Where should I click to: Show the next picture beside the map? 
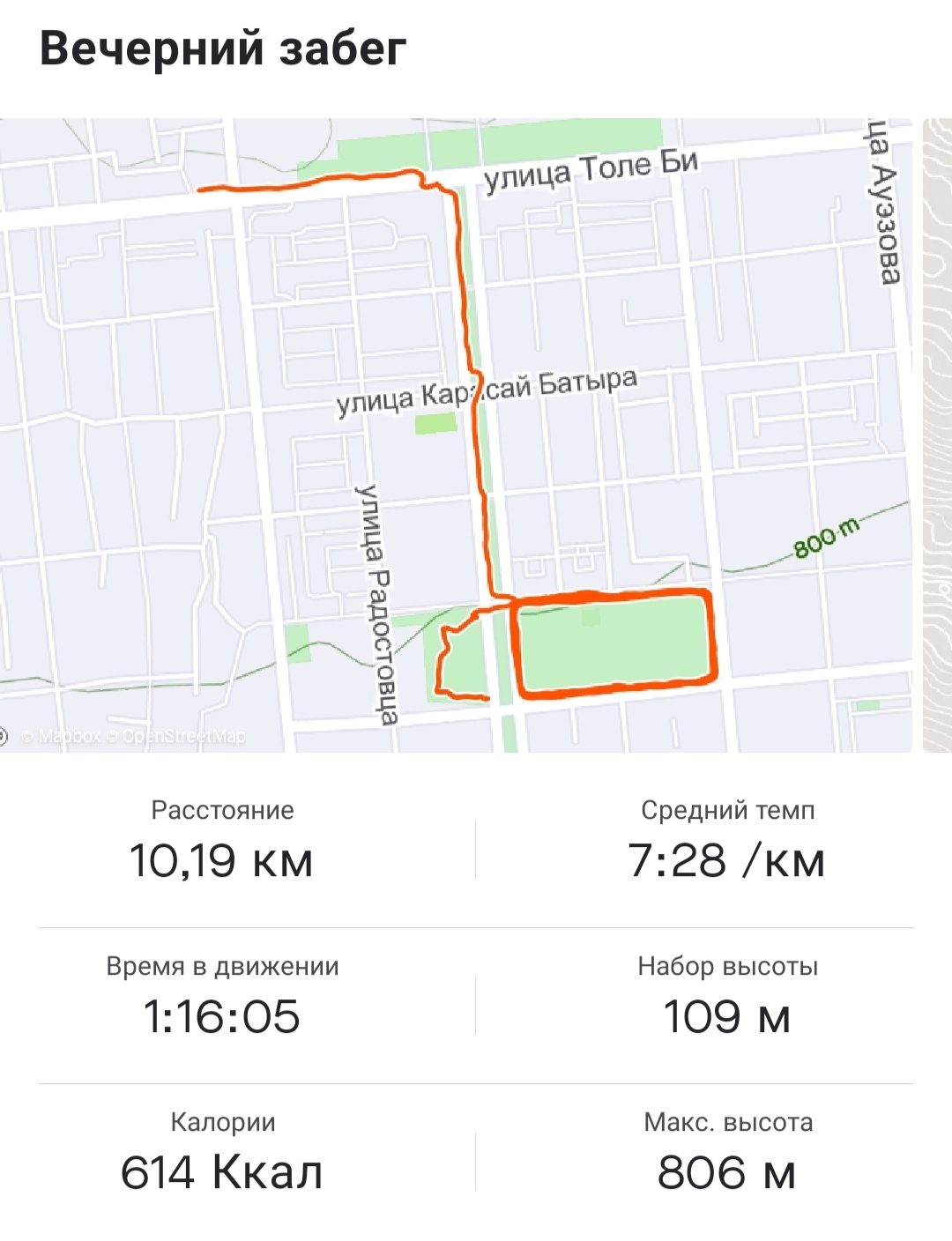[937, 435]
